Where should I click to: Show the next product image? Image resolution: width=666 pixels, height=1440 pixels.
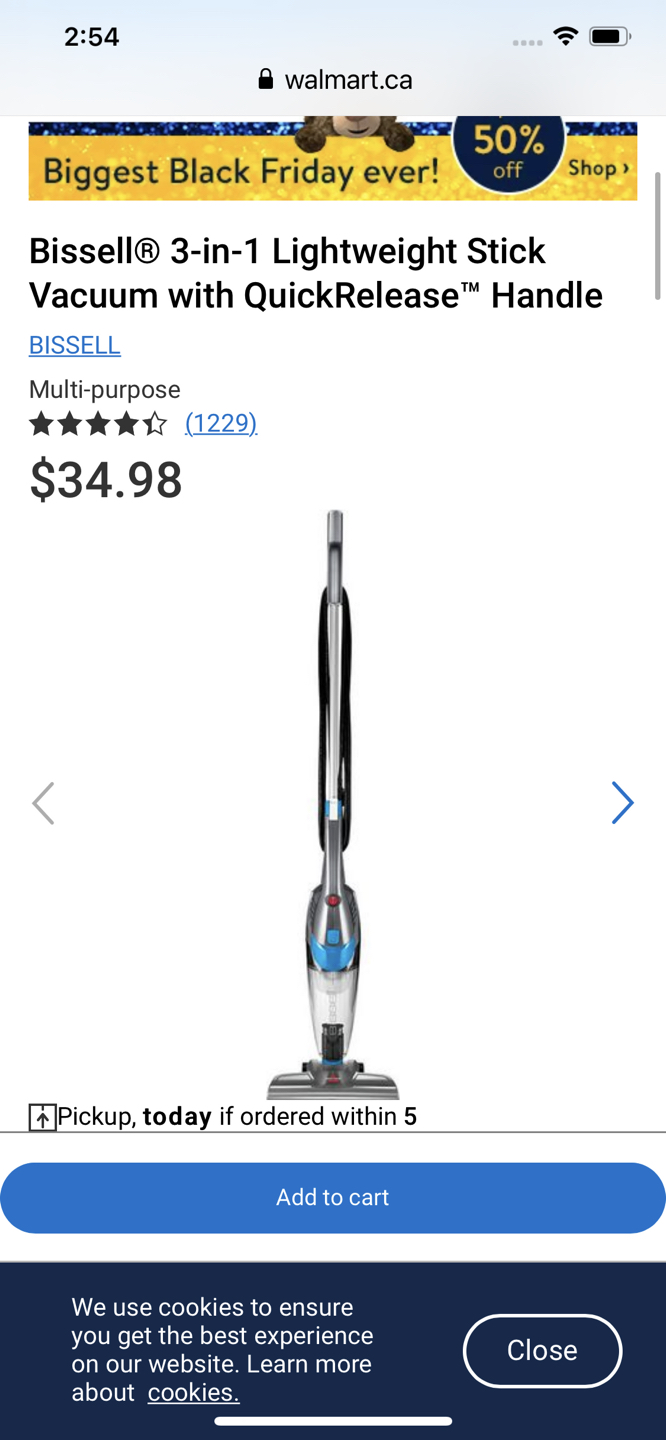(x=622, y=803)
